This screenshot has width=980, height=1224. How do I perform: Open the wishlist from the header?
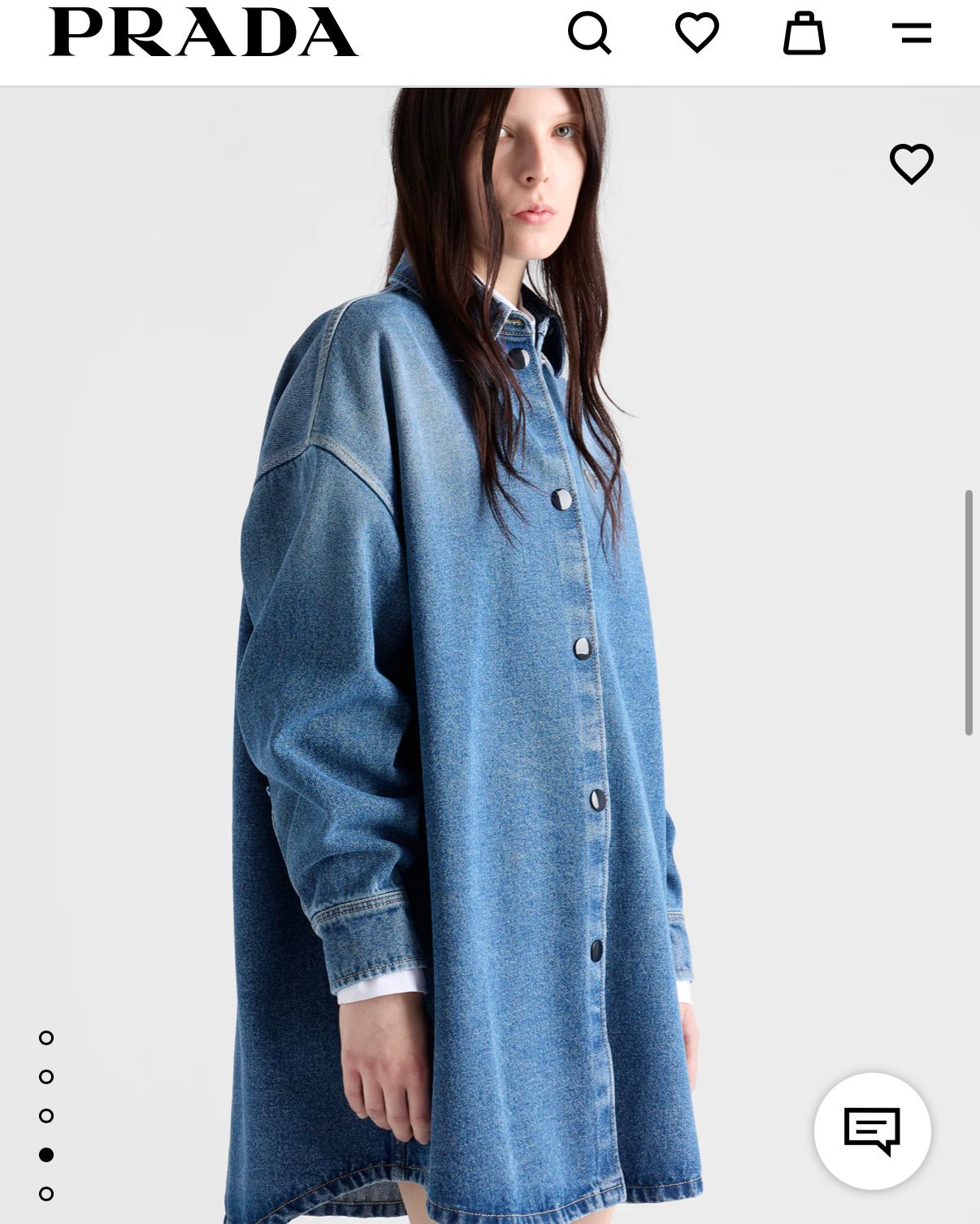click(x=696, y=33)
